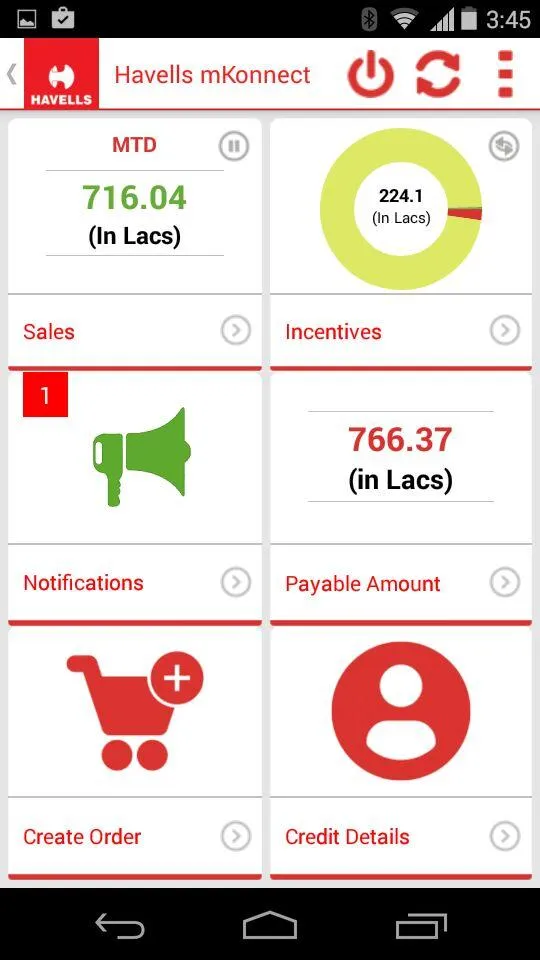Pause the MTD sales rotation
540x960 pixels.
(x=234, y=146)
